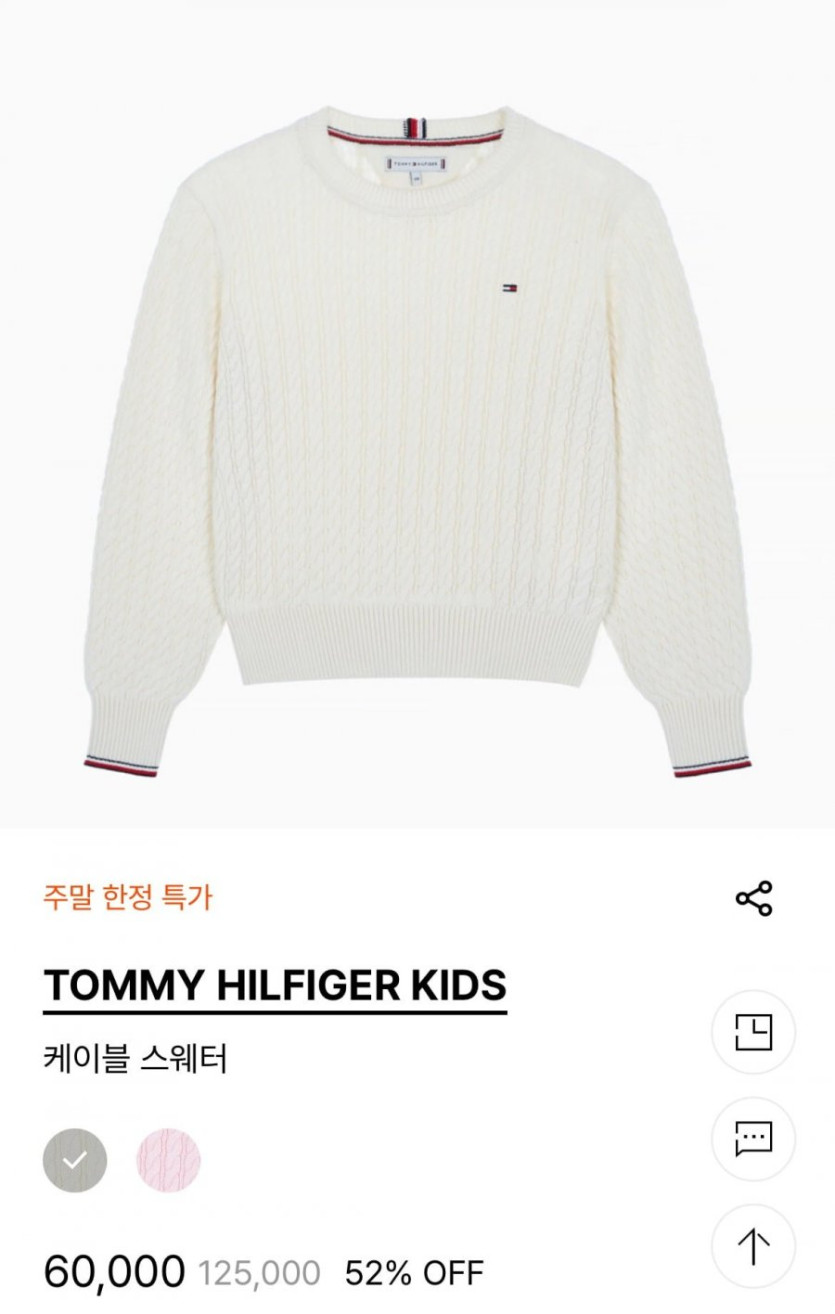Jump back to top of page
835x1314 pixels.
[x=753, y=1246]
